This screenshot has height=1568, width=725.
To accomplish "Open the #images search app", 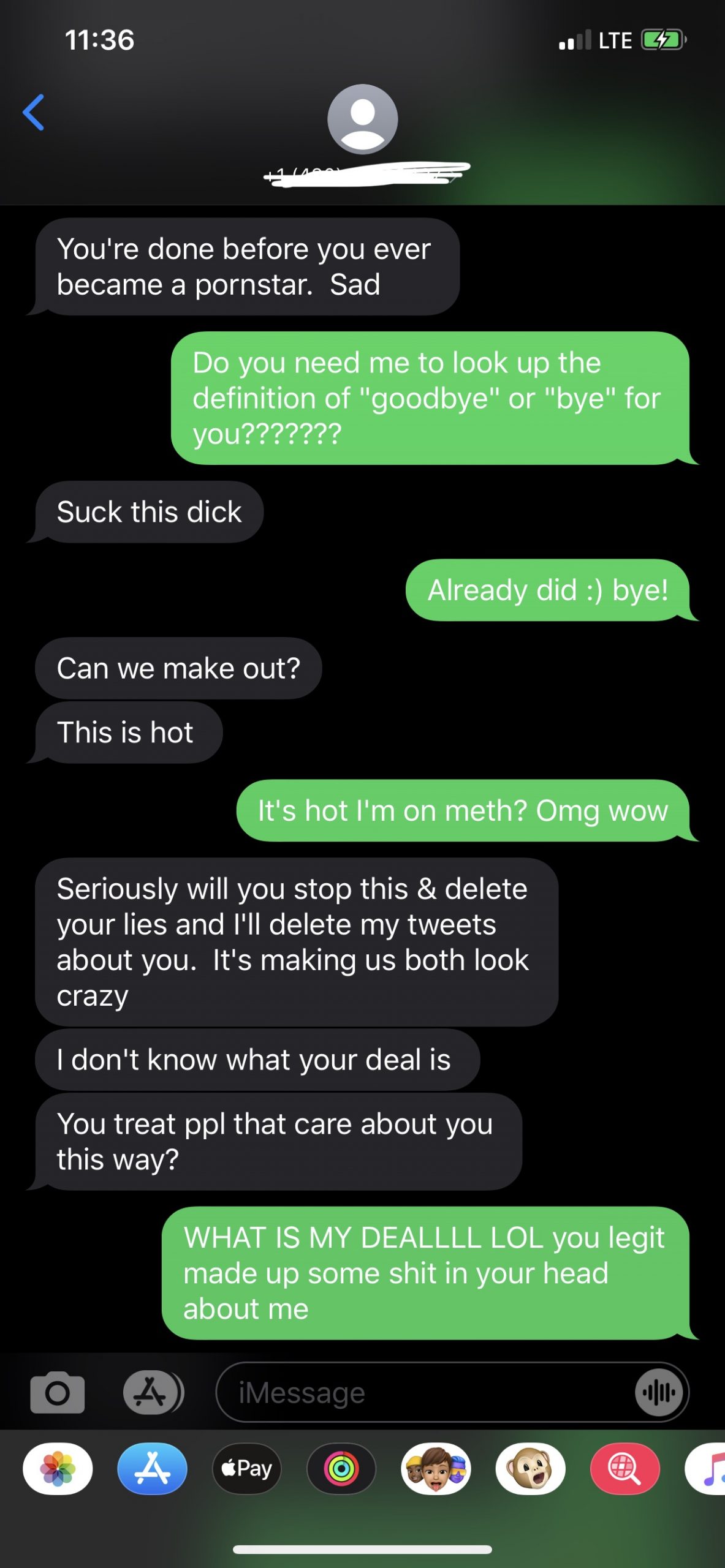I will [x=624, y=1469].
